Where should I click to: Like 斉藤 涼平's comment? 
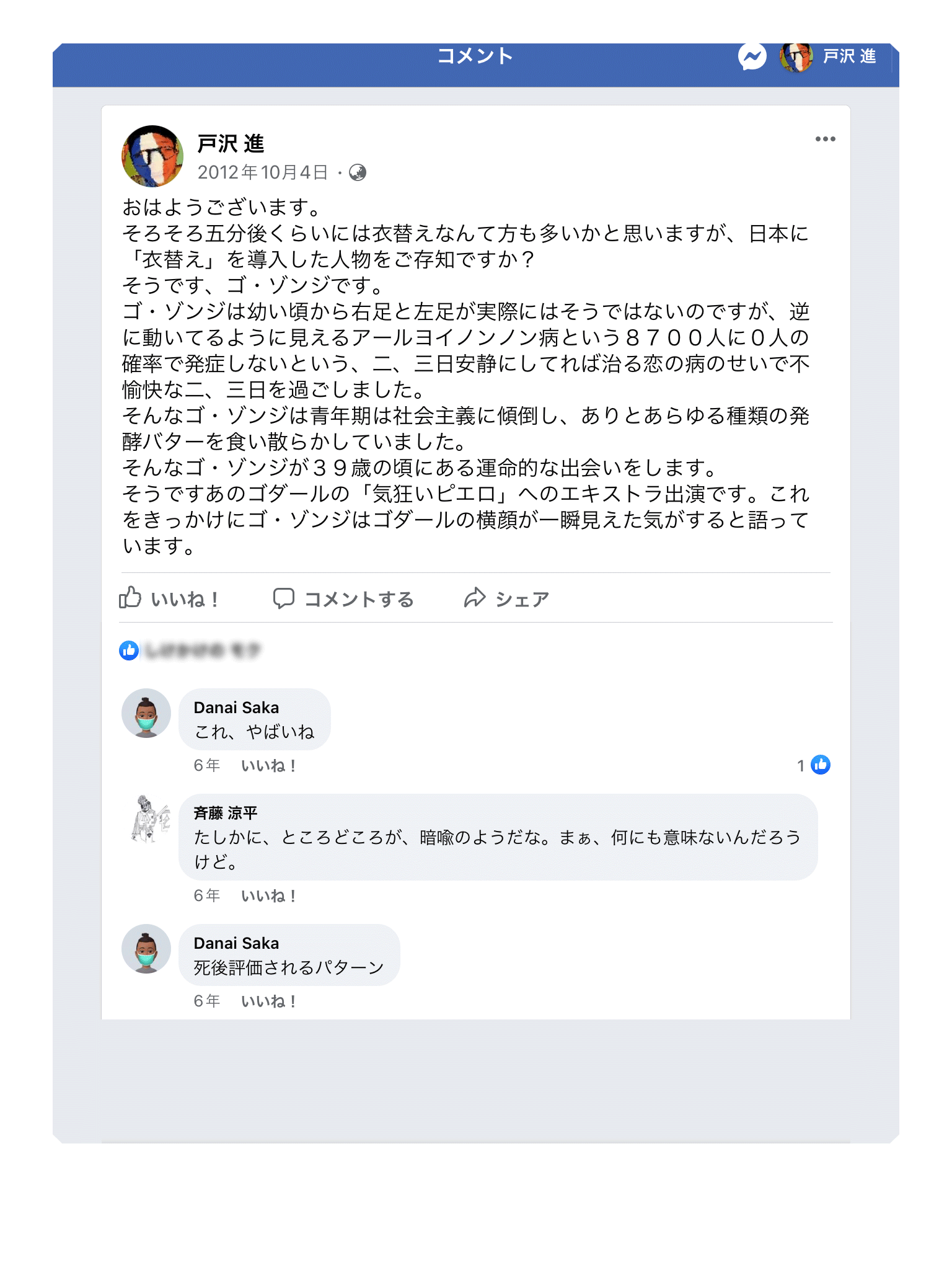point(268,896)
